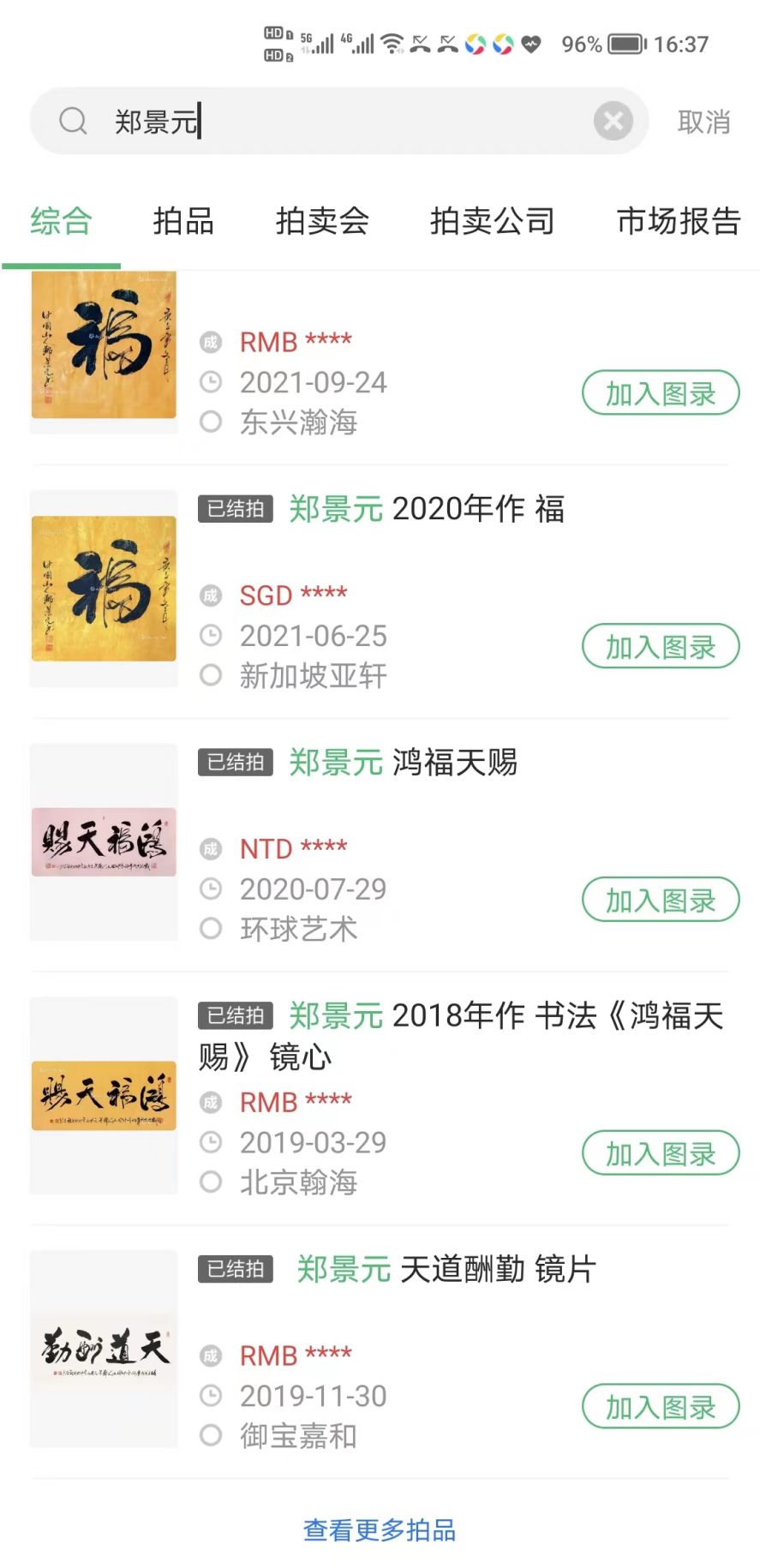Tap 查看更多拍品 to view more lots
Image resolution: width=760 pixels, height=1568 pixels.
[380, 1529]
